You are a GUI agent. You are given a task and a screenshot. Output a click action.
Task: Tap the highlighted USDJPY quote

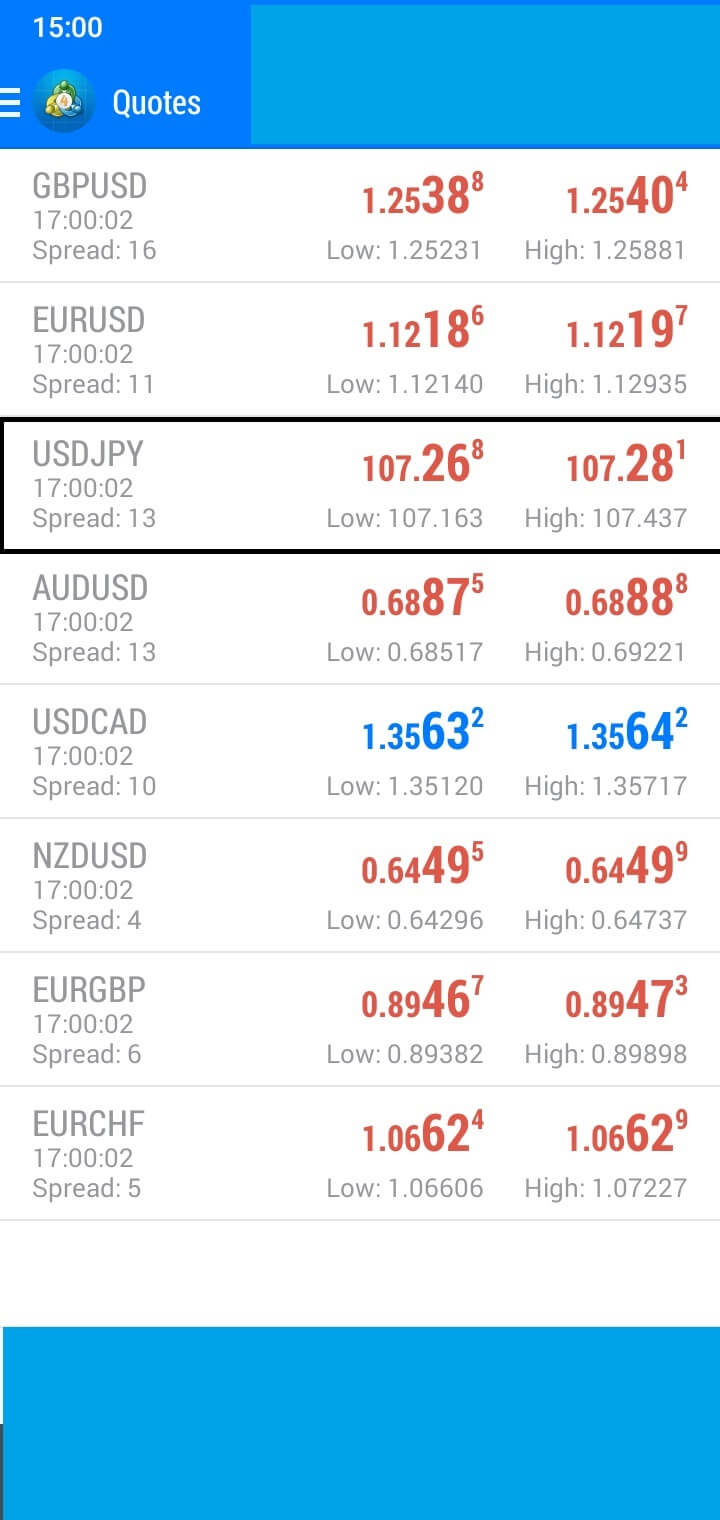360,485
